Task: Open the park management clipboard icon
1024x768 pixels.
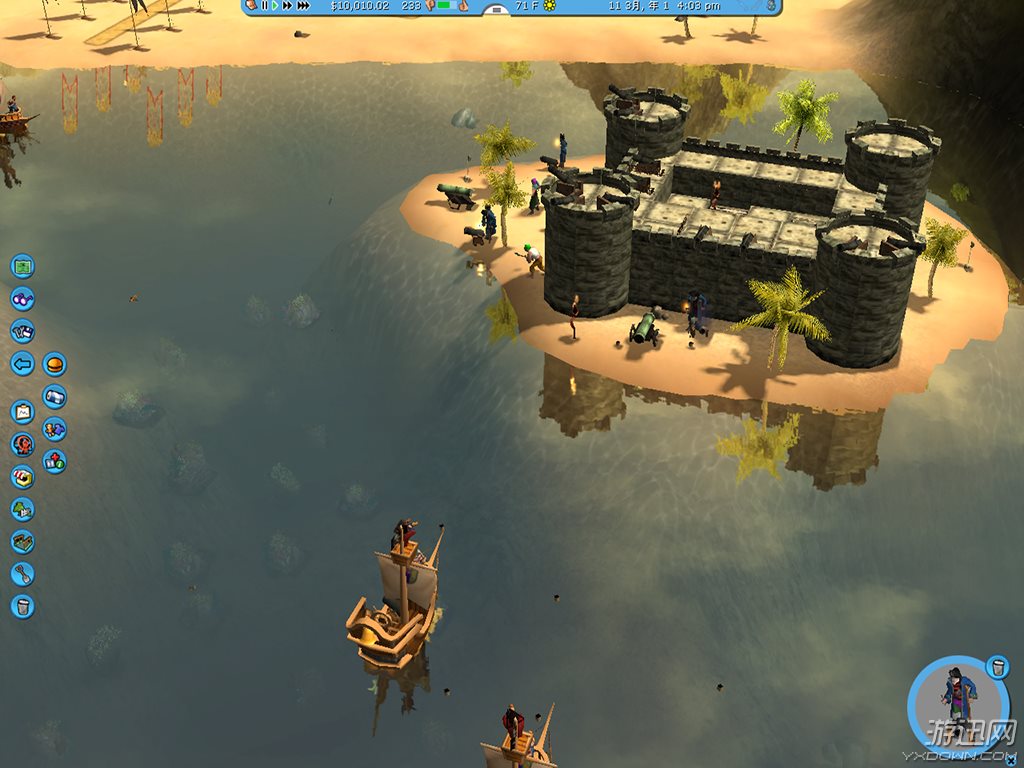Action: (x=22, y=411)
